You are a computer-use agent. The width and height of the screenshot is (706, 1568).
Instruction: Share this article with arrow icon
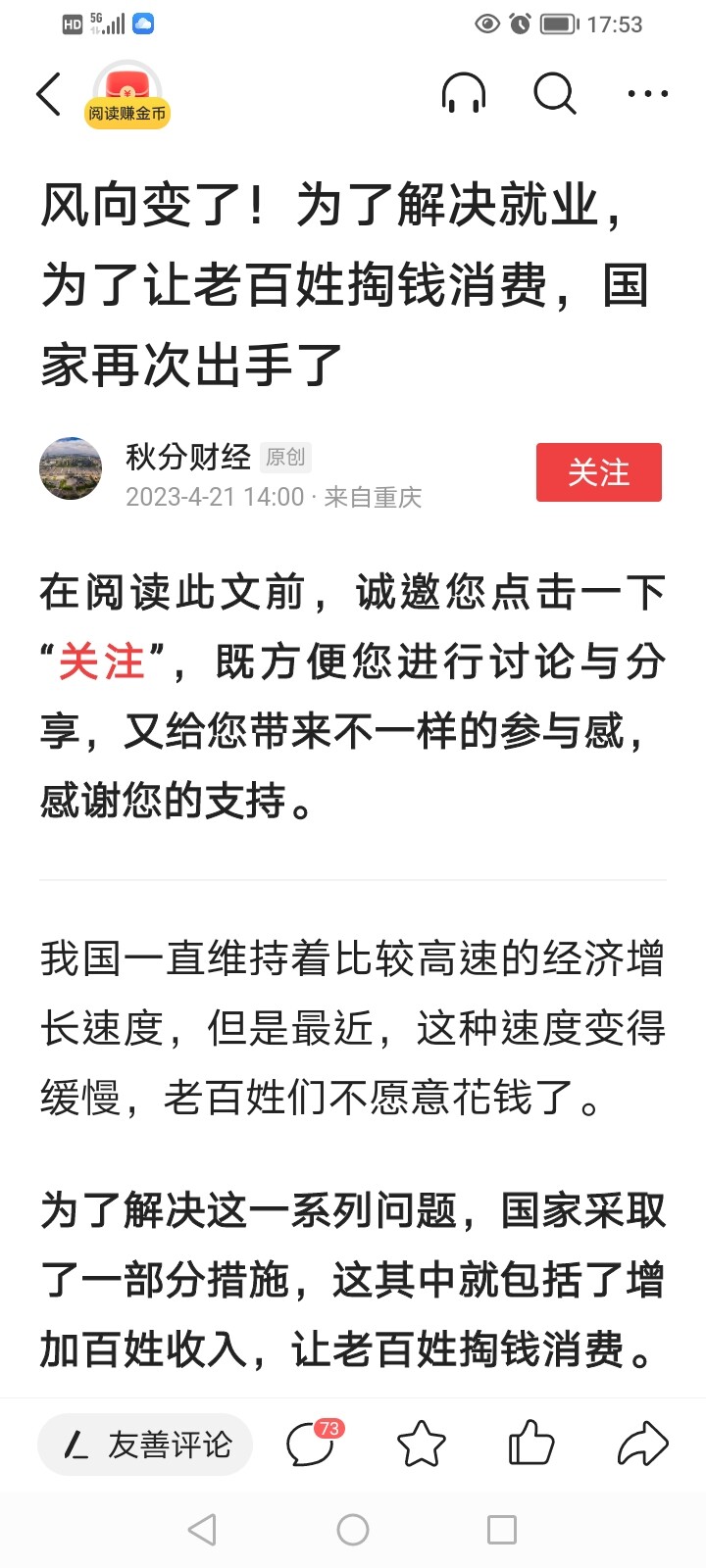pos(643,1444)
